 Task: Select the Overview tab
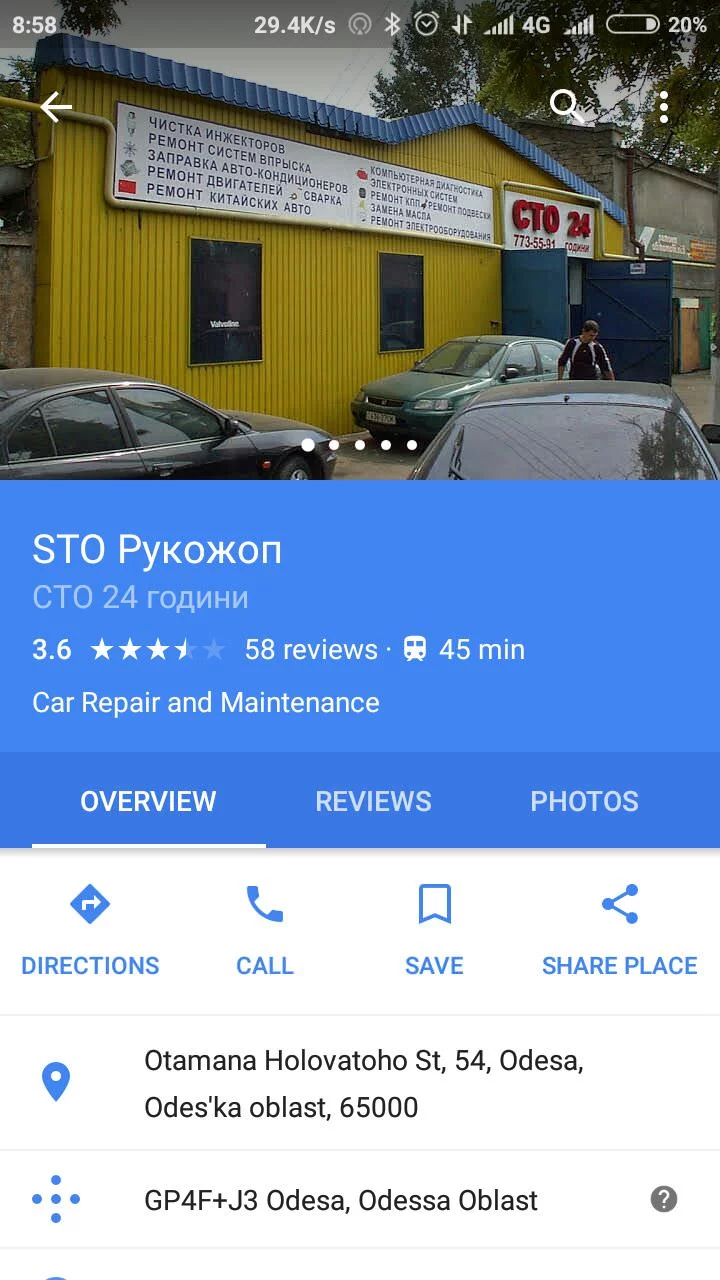coord(148,801)
